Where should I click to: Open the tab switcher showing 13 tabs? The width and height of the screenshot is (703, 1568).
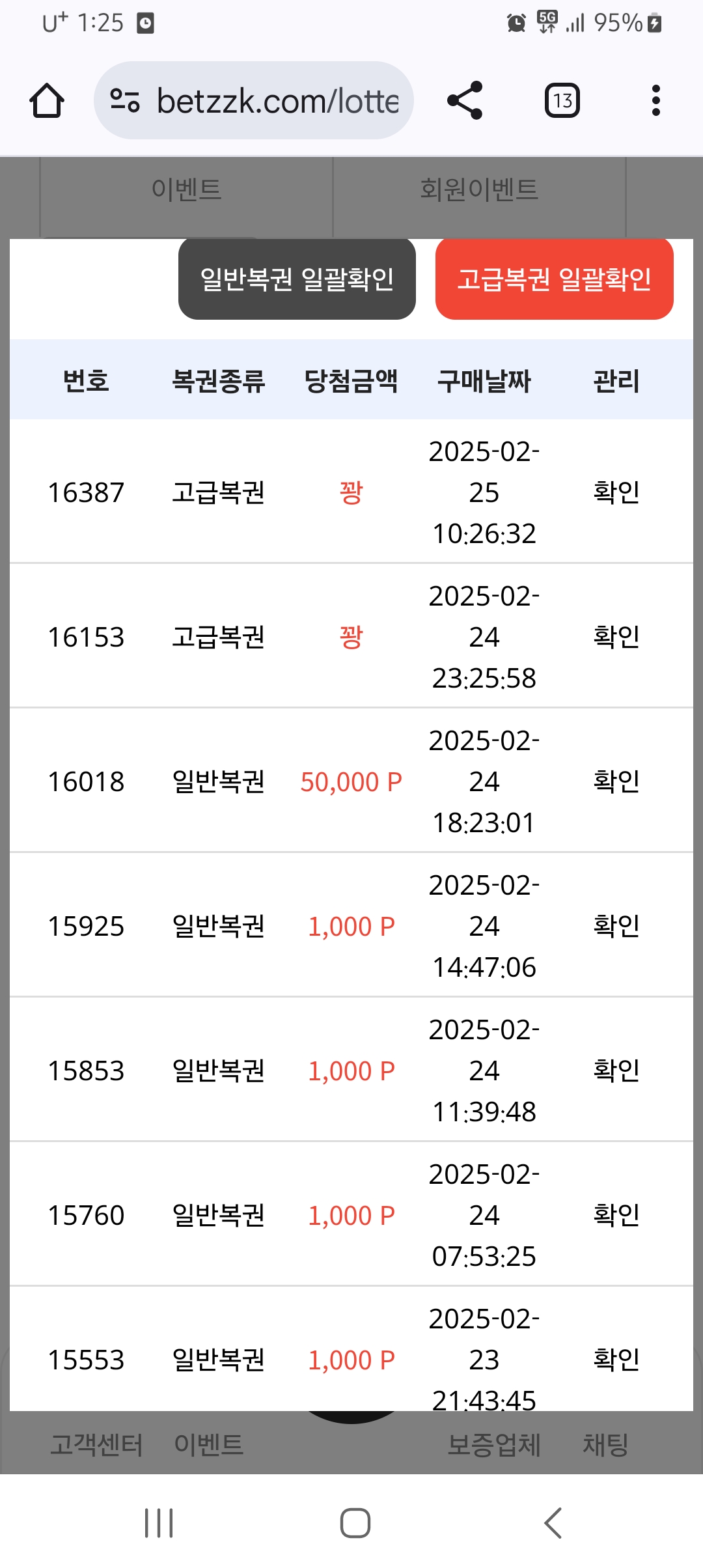point(562,100)
